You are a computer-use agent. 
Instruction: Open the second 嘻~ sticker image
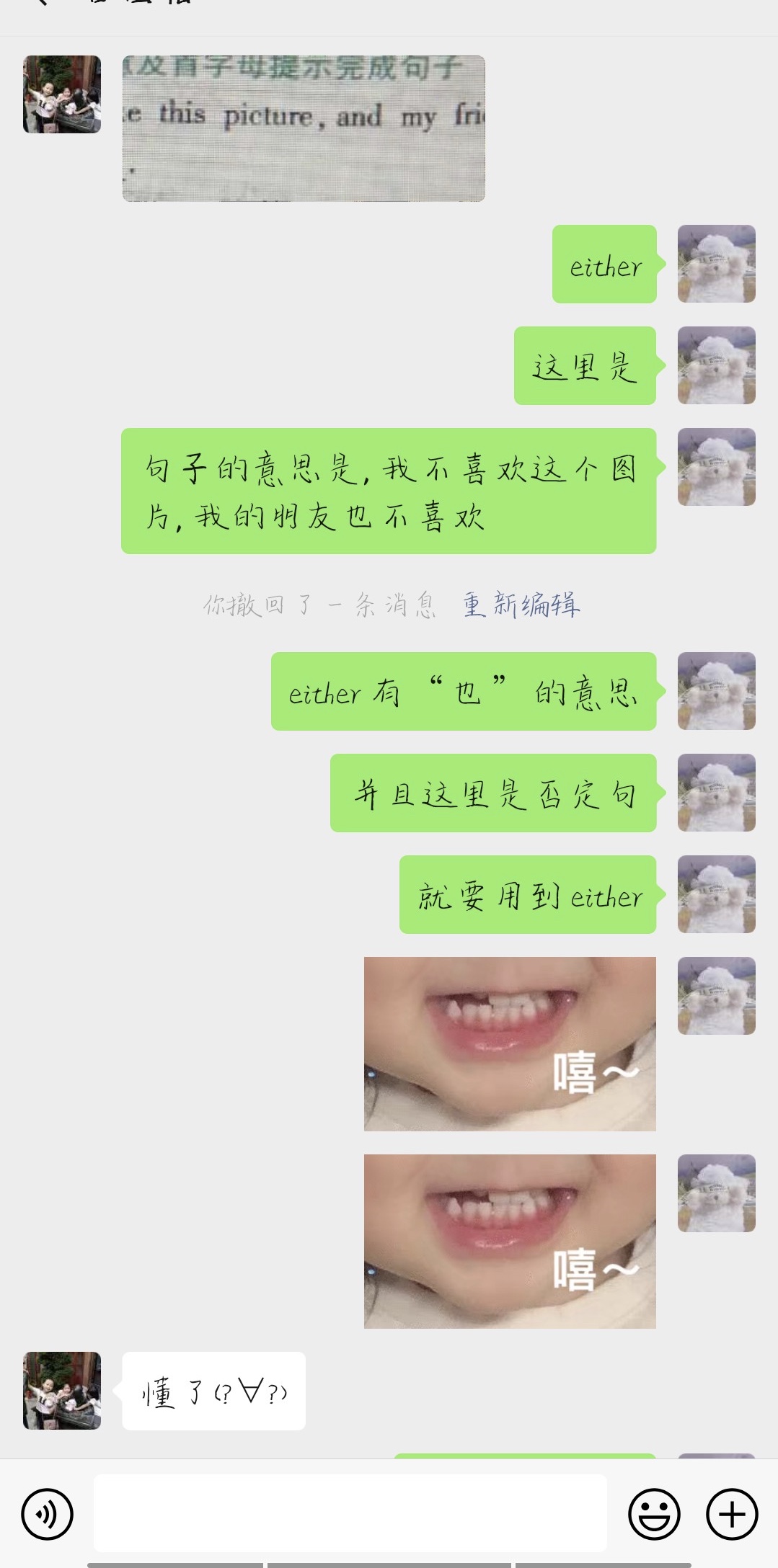510,1241
